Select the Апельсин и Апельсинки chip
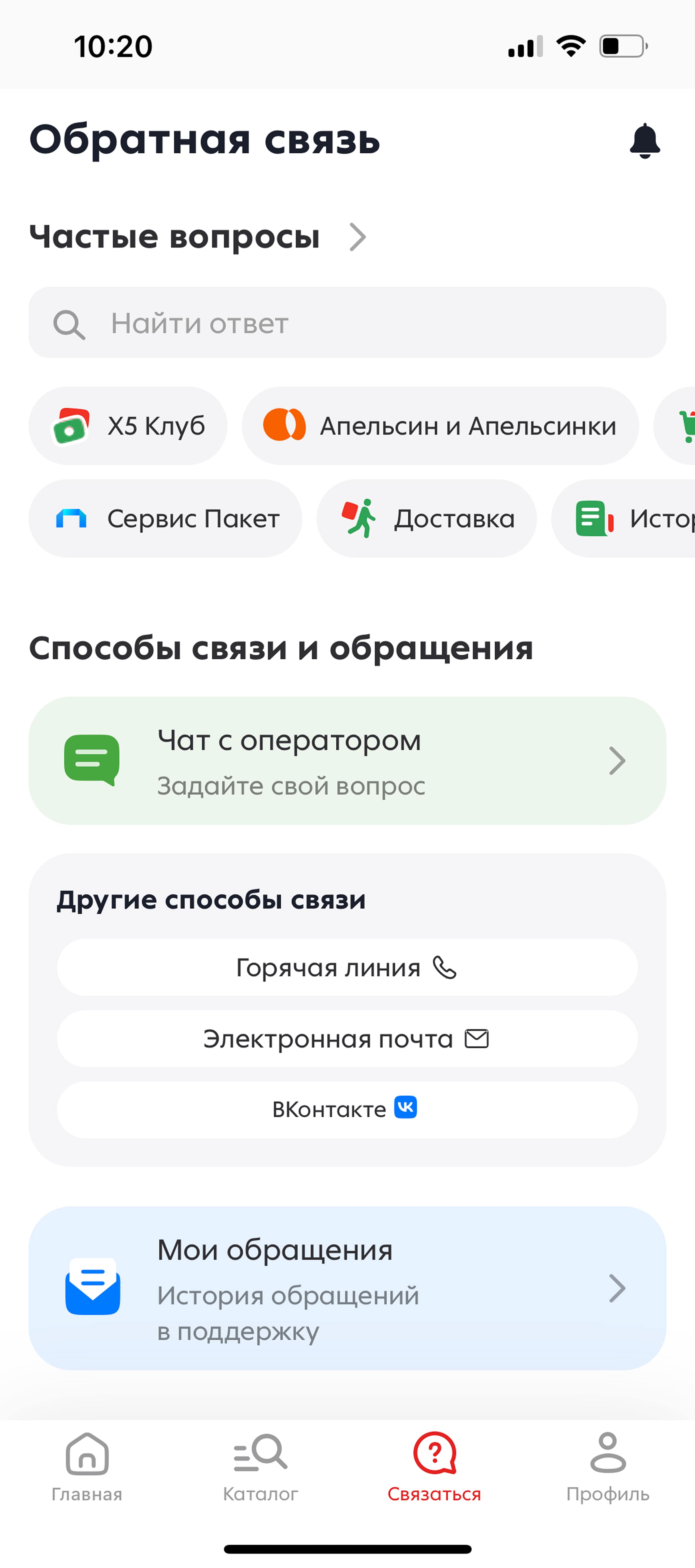The width and height of the screenshot is (695, 1568). click(x=440, y=425)
